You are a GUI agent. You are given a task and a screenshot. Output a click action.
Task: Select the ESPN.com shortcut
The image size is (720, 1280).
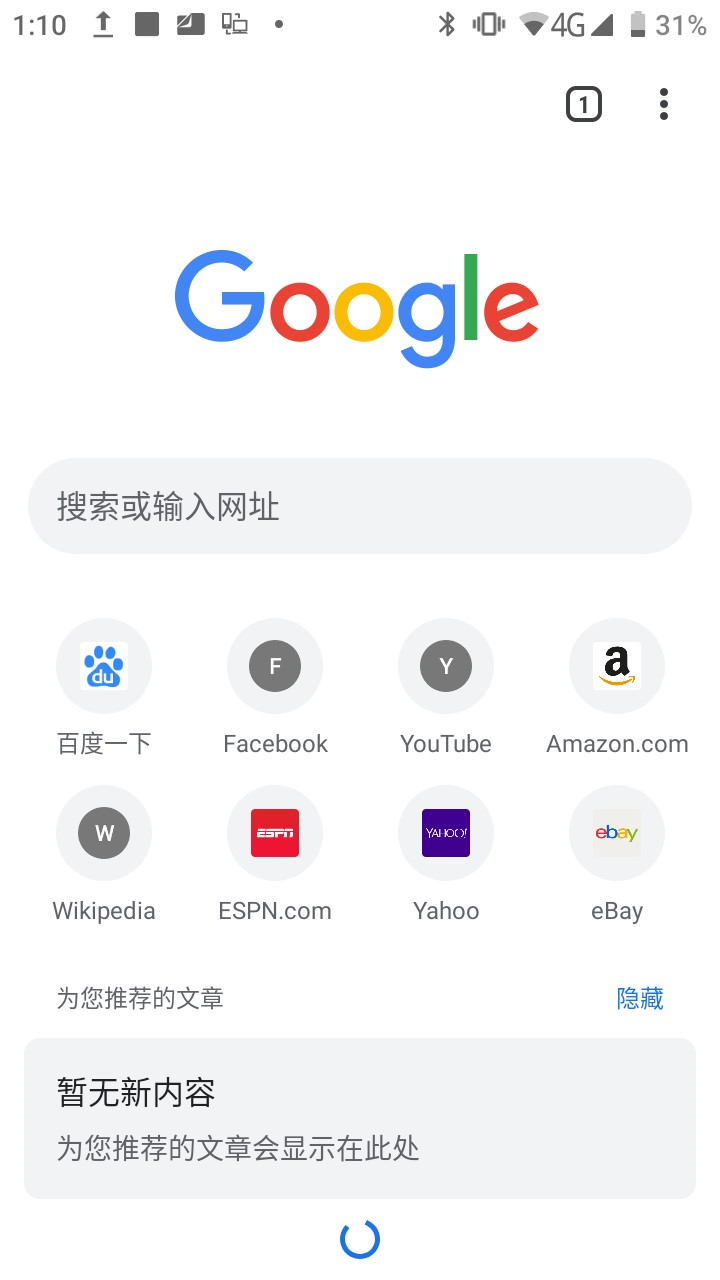(275, 833)
